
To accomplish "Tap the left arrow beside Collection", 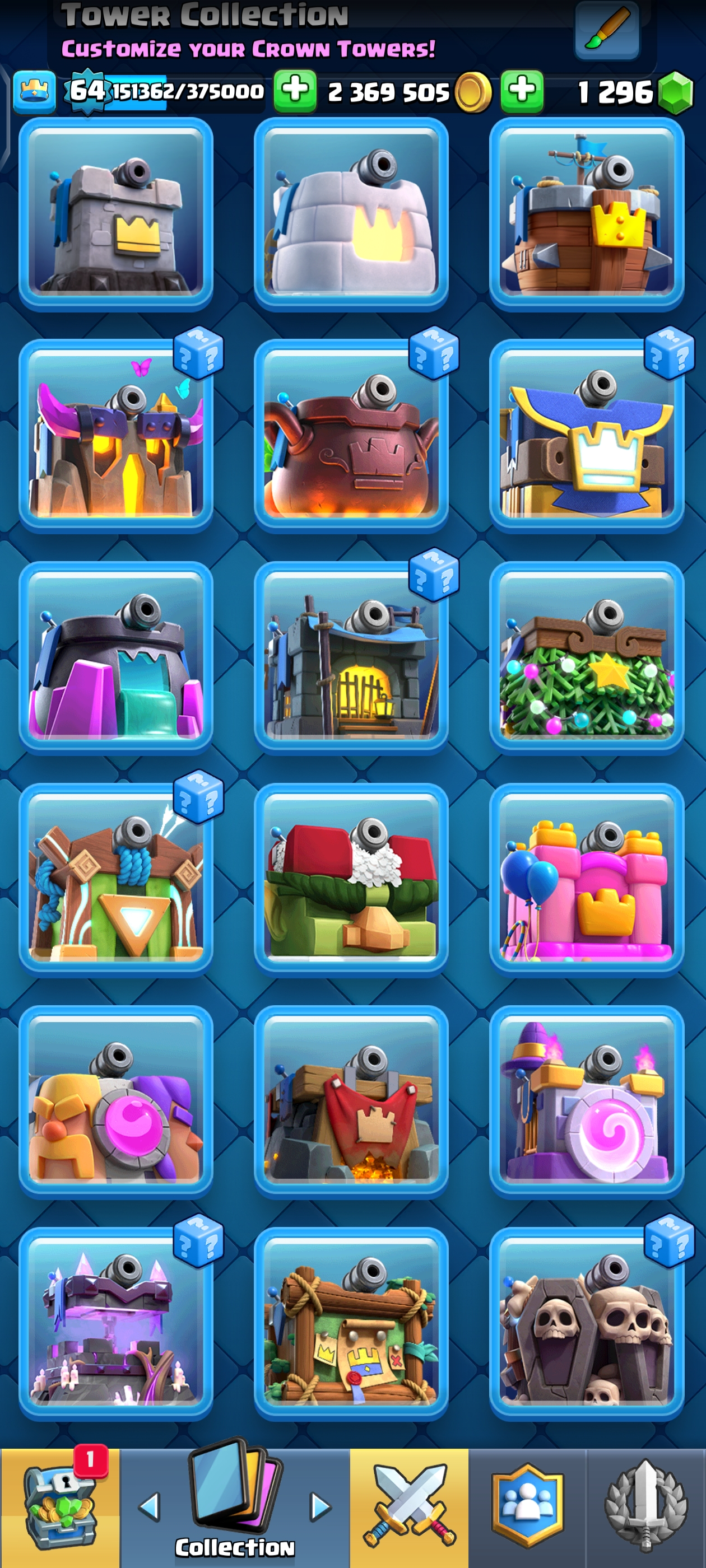I will [x=150, y=1506].
